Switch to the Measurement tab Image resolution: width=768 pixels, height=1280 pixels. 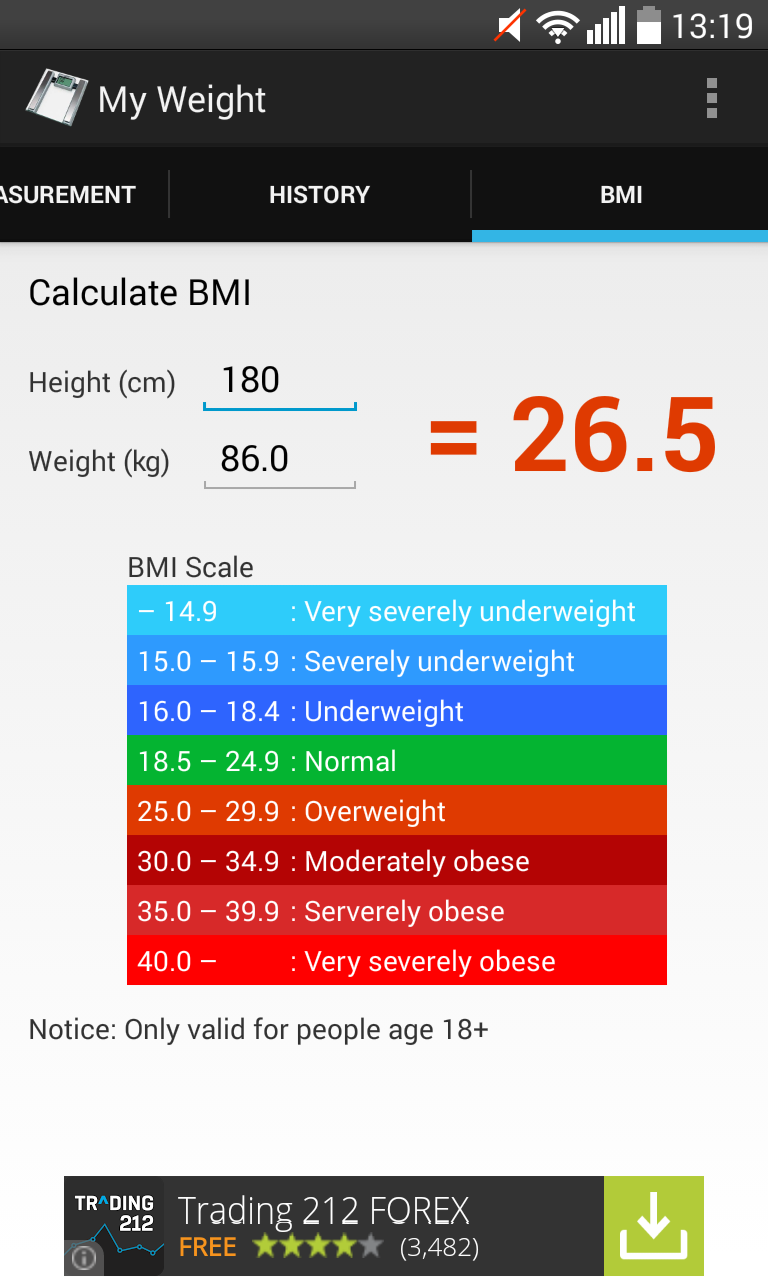(x=70, y=195)
